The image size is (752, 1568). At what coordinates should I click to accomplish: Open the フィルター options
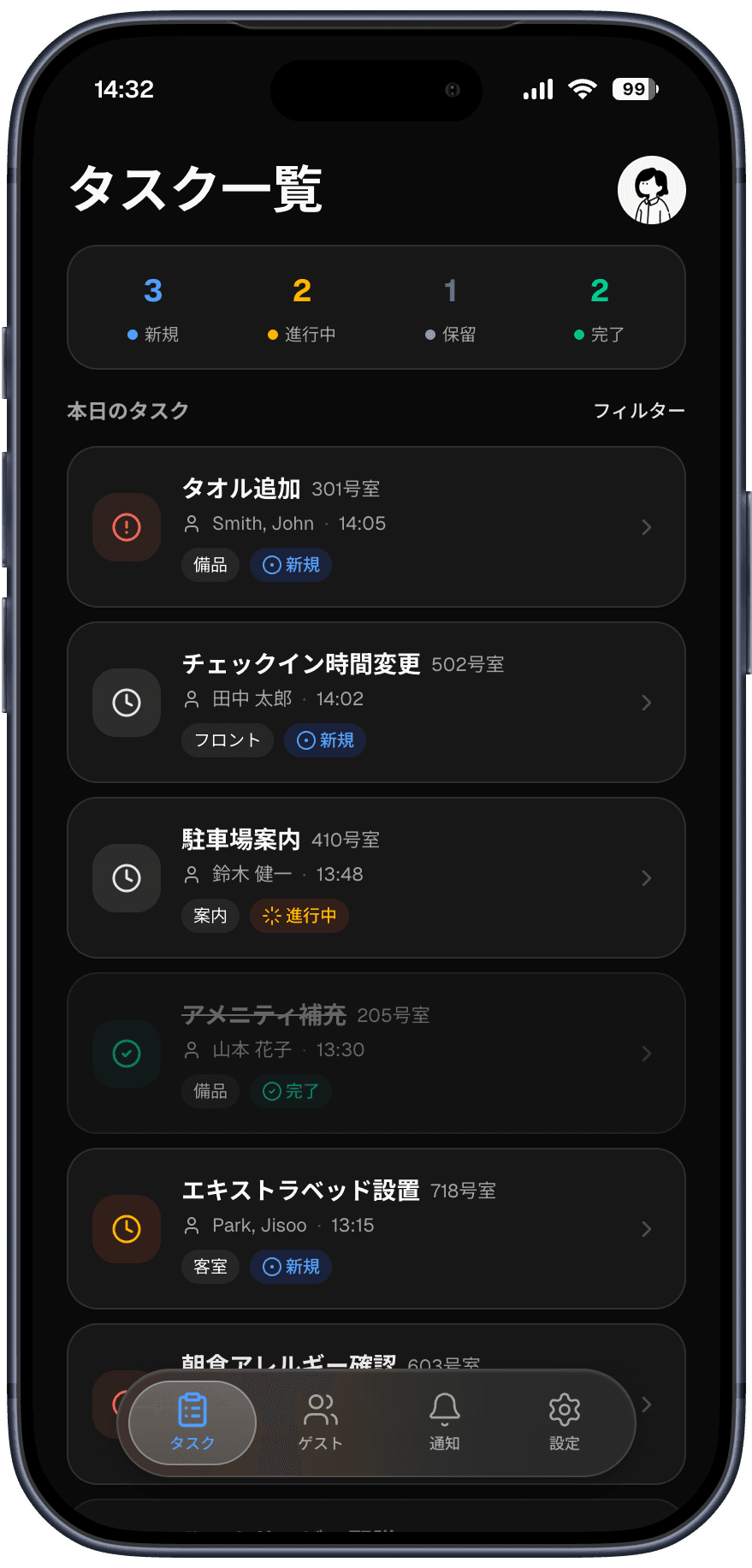click(638, 411)
